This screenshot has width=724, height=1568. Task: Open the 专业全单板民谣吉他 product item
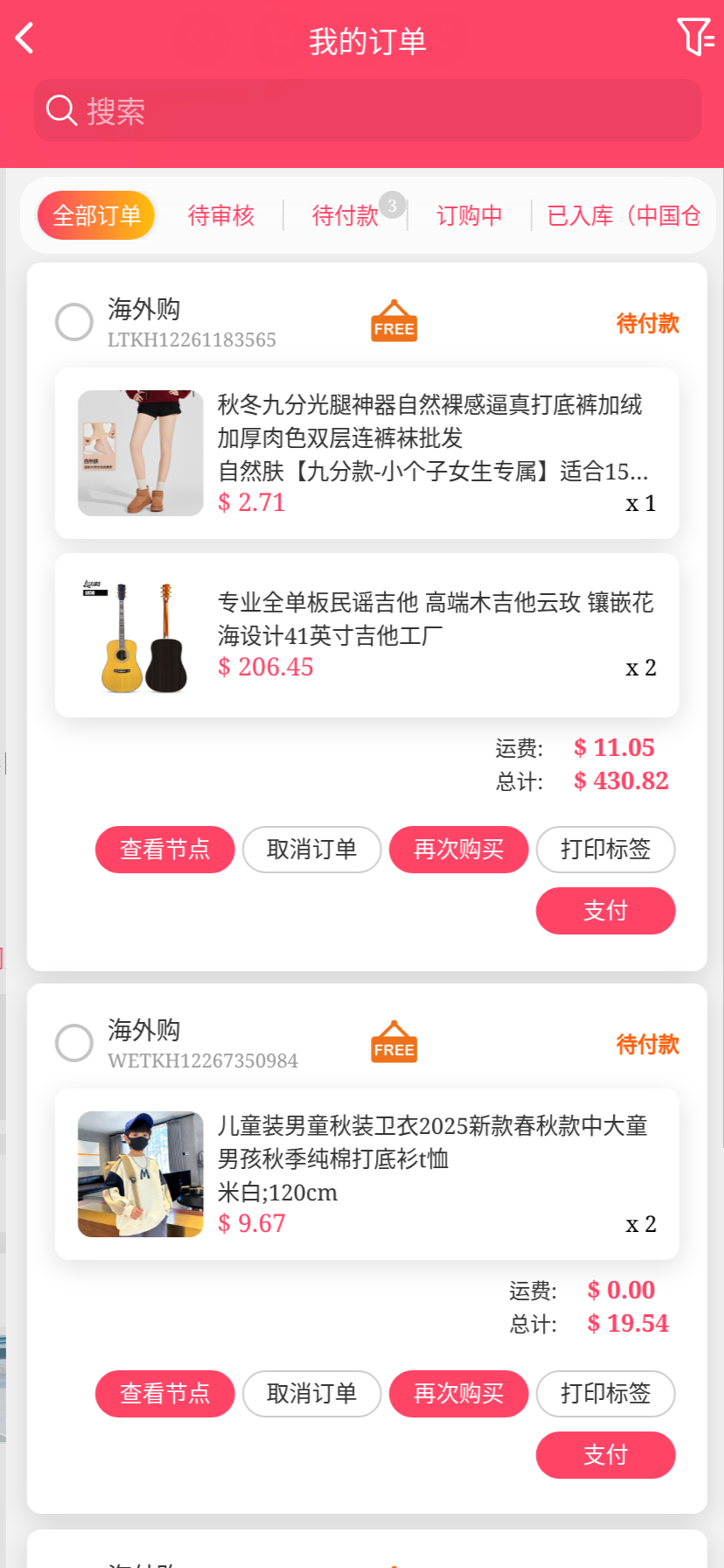pos(367,635)
